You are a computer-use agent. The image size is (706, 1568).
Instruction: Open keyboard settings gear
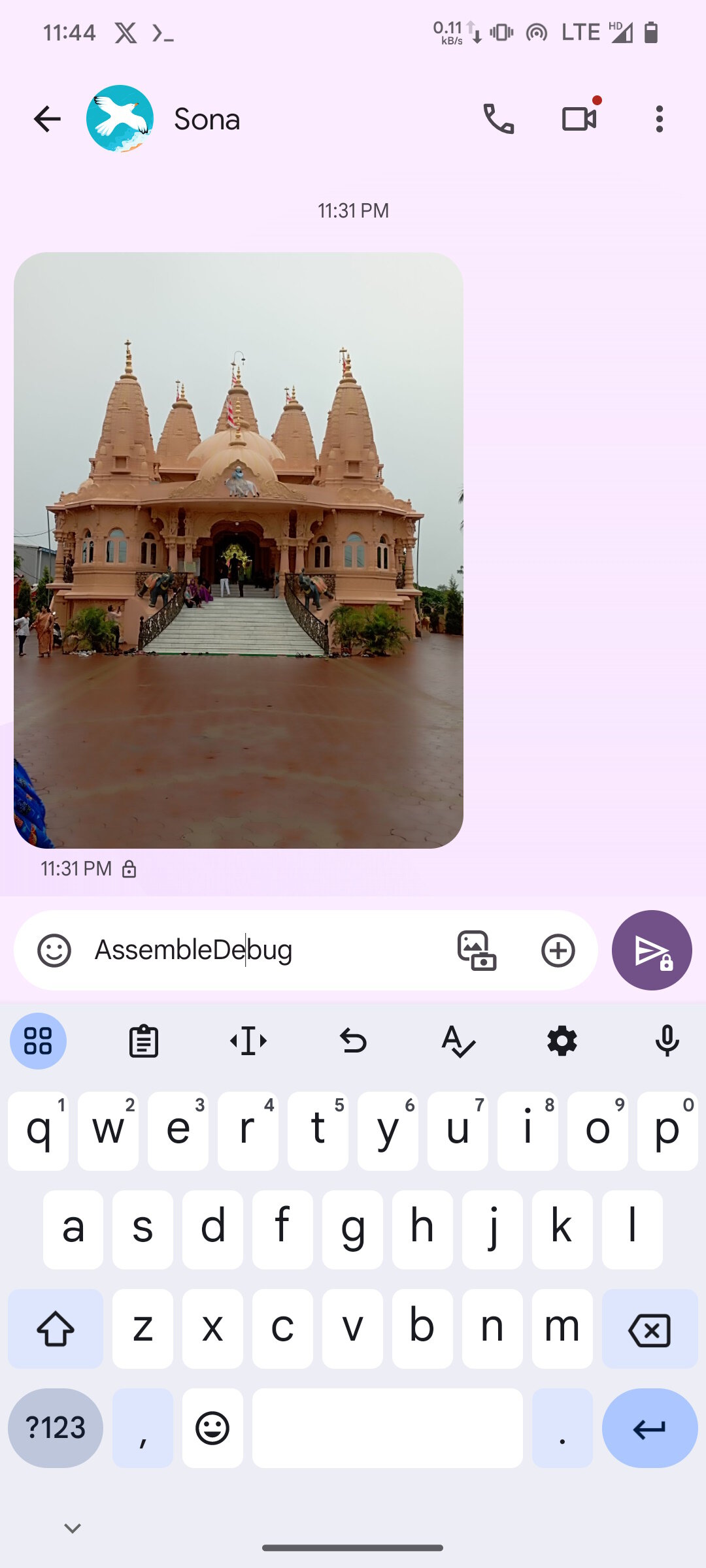562,1041
